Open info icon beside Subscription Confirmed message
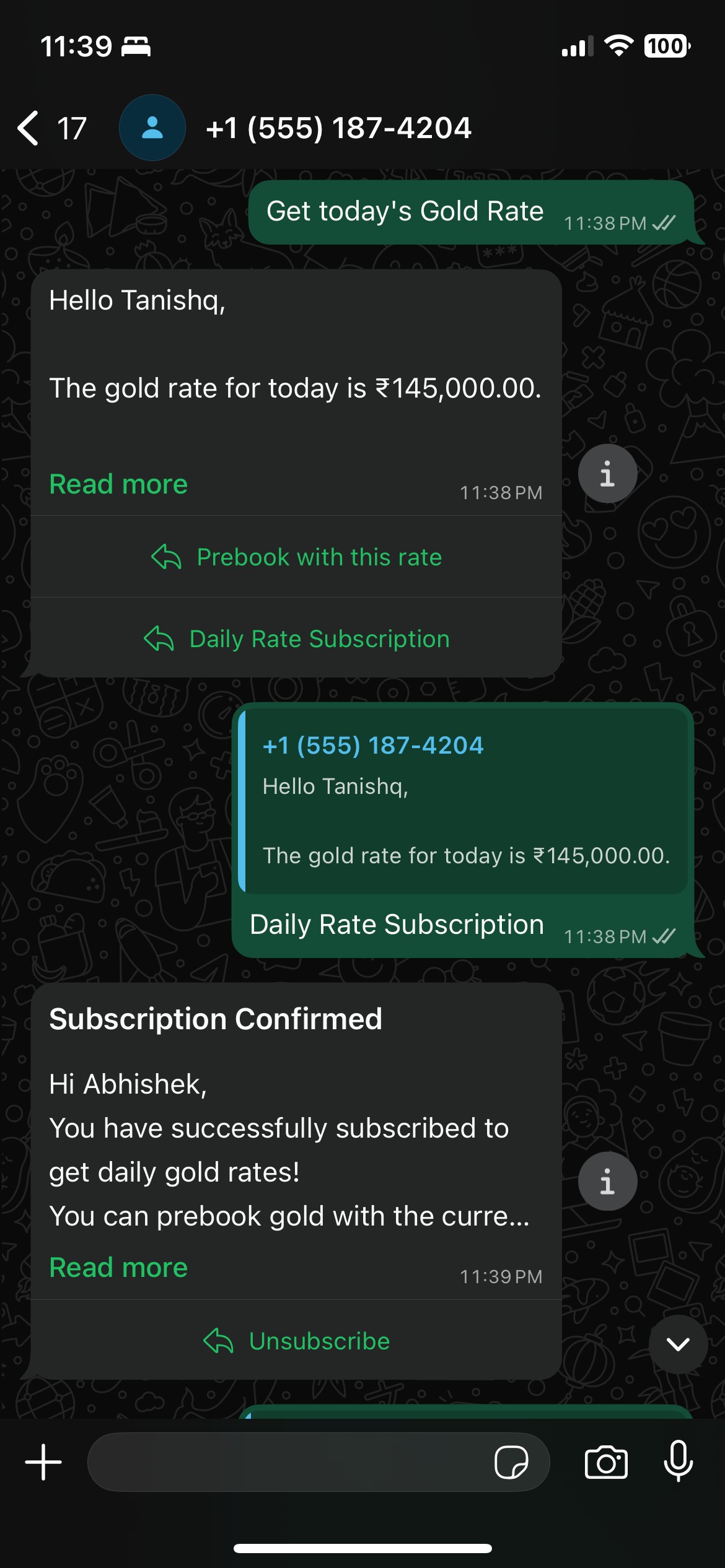Screen dimensions: 725x1568 (607, 1182)
